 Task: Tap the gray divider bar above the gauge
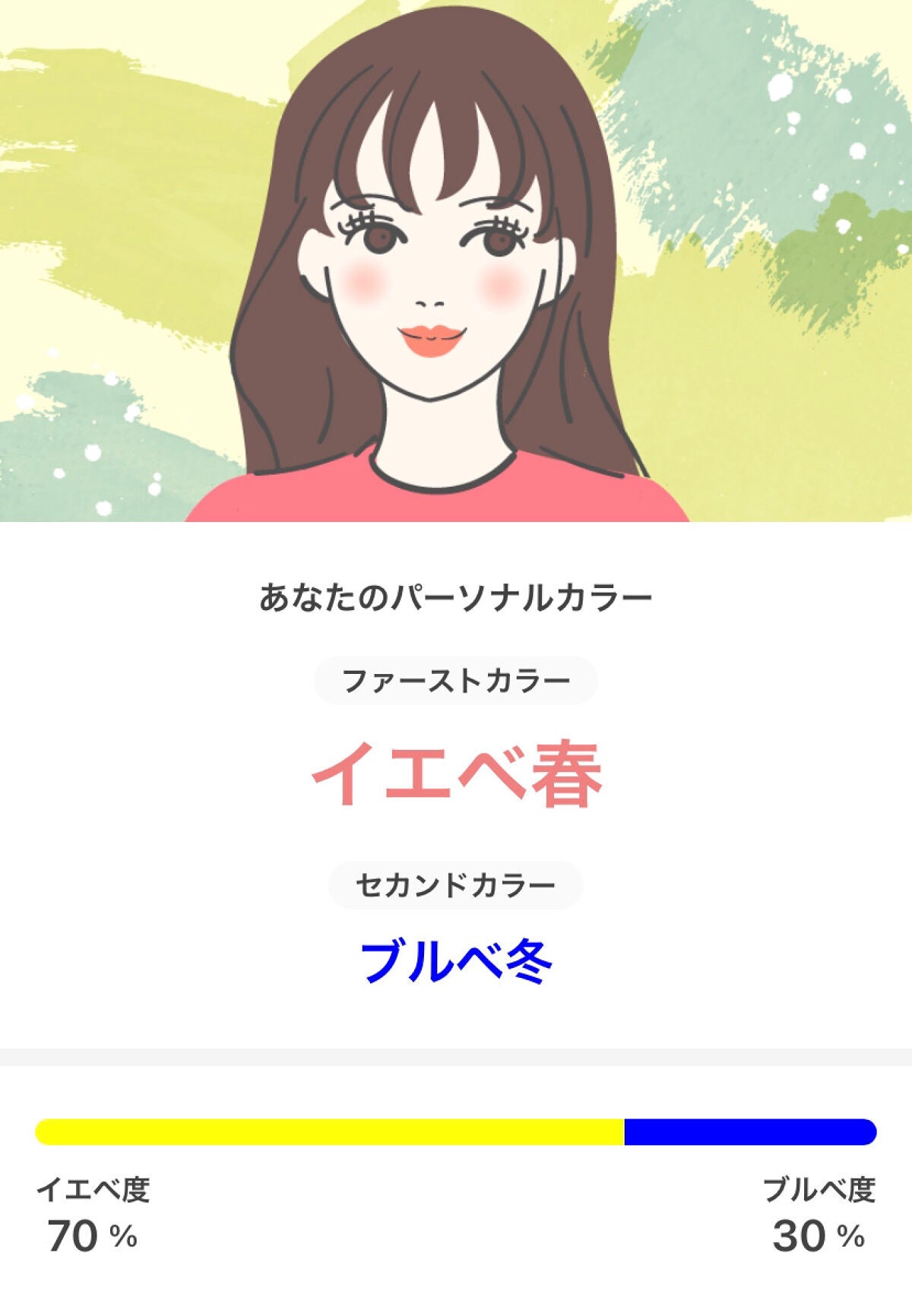tap(456, 1056)
